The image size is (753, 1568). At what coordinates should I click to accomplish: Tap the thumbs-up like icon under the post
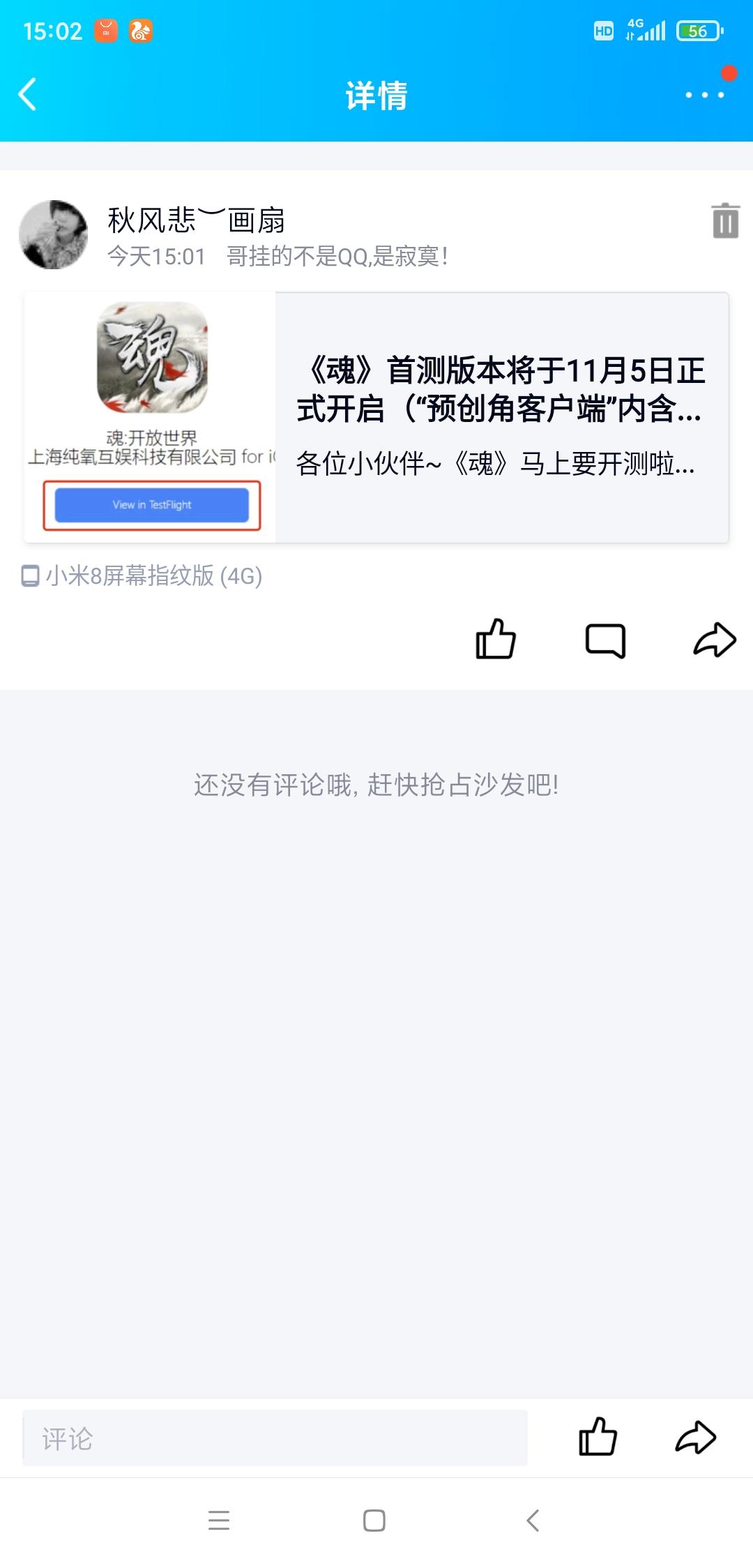point(497,641)
